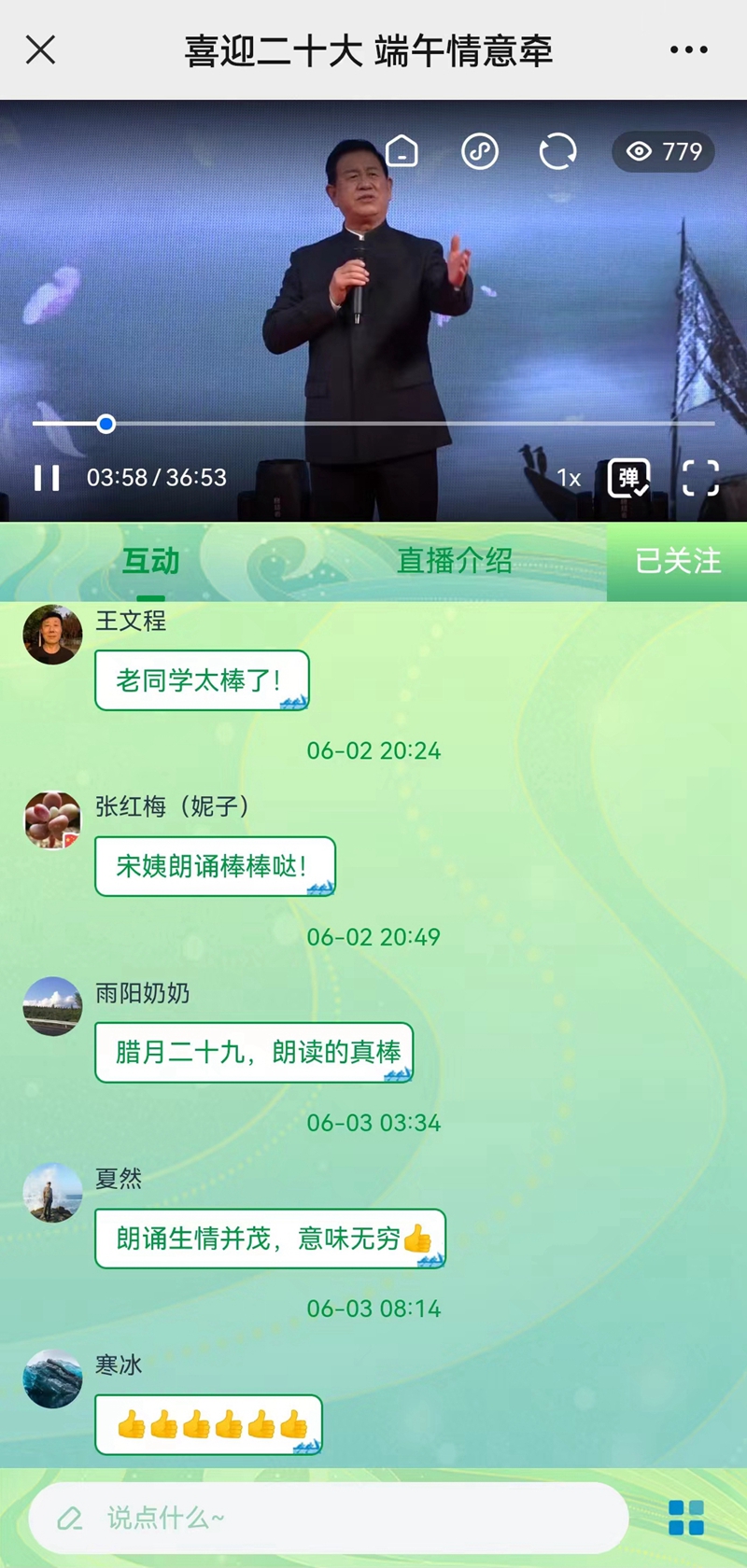Click the video progress slider handle
The width and height of the screenshot is (747, 1568).
(x=106, y=425)
